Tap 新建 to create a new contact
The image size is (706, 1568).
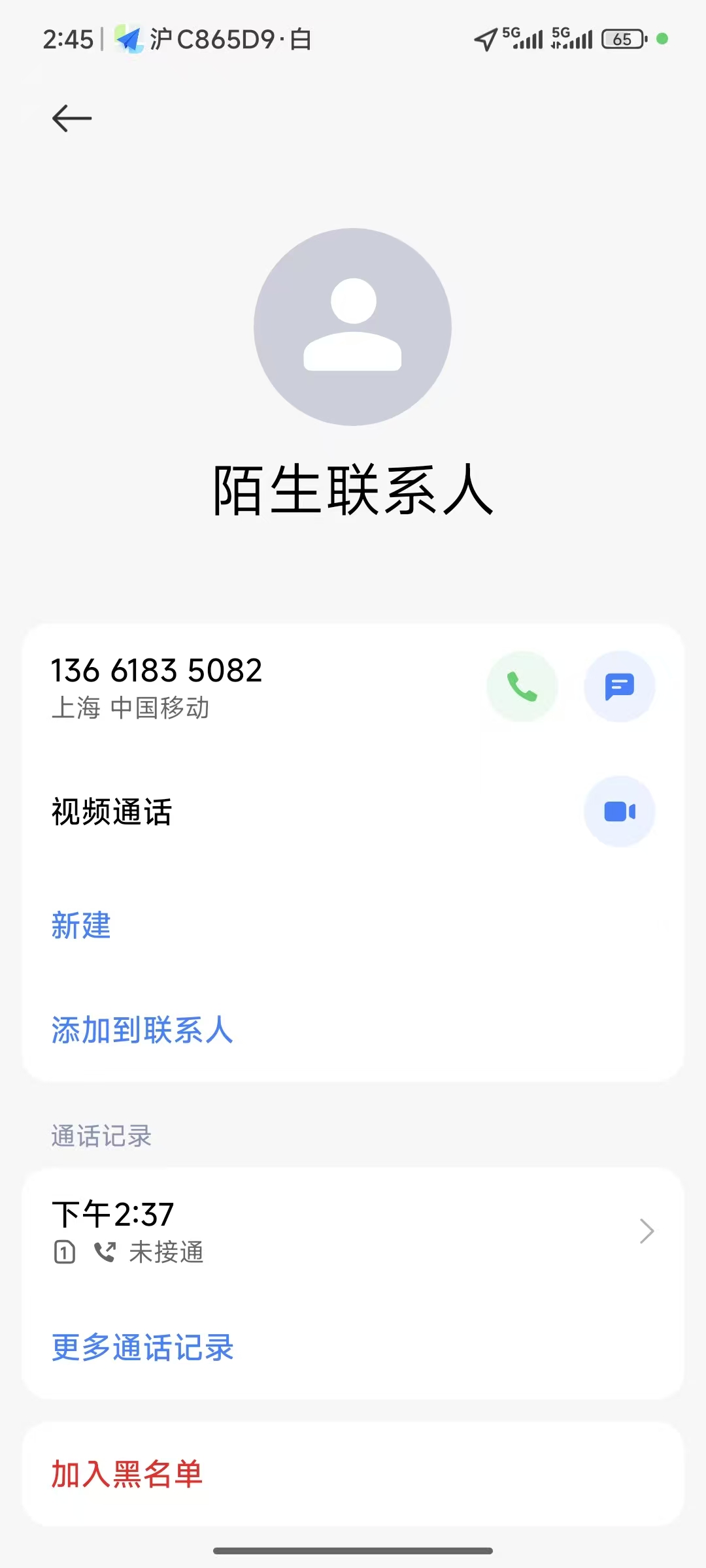click(x=82, y=925)
